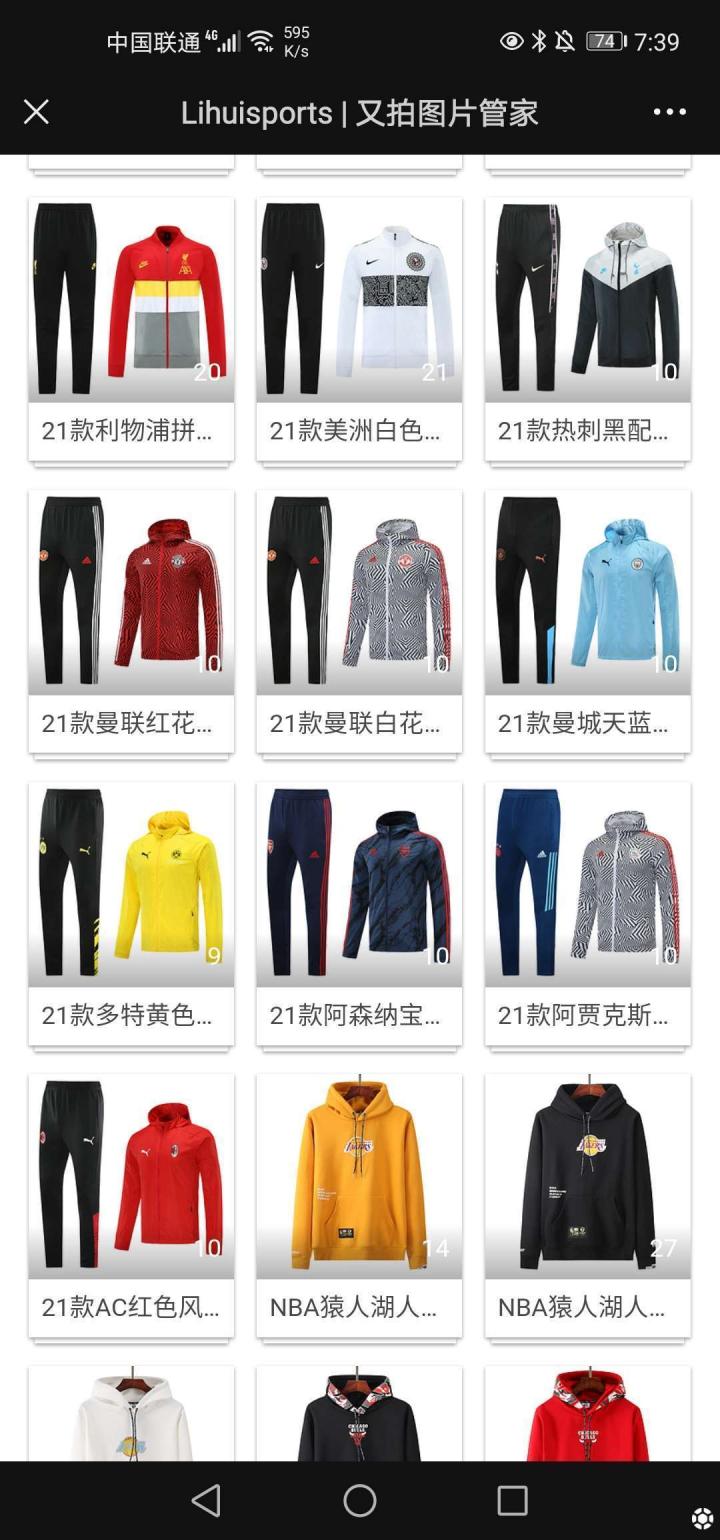Open the 21款利物浦拼 tracksuit album

(x=131, y=300)
